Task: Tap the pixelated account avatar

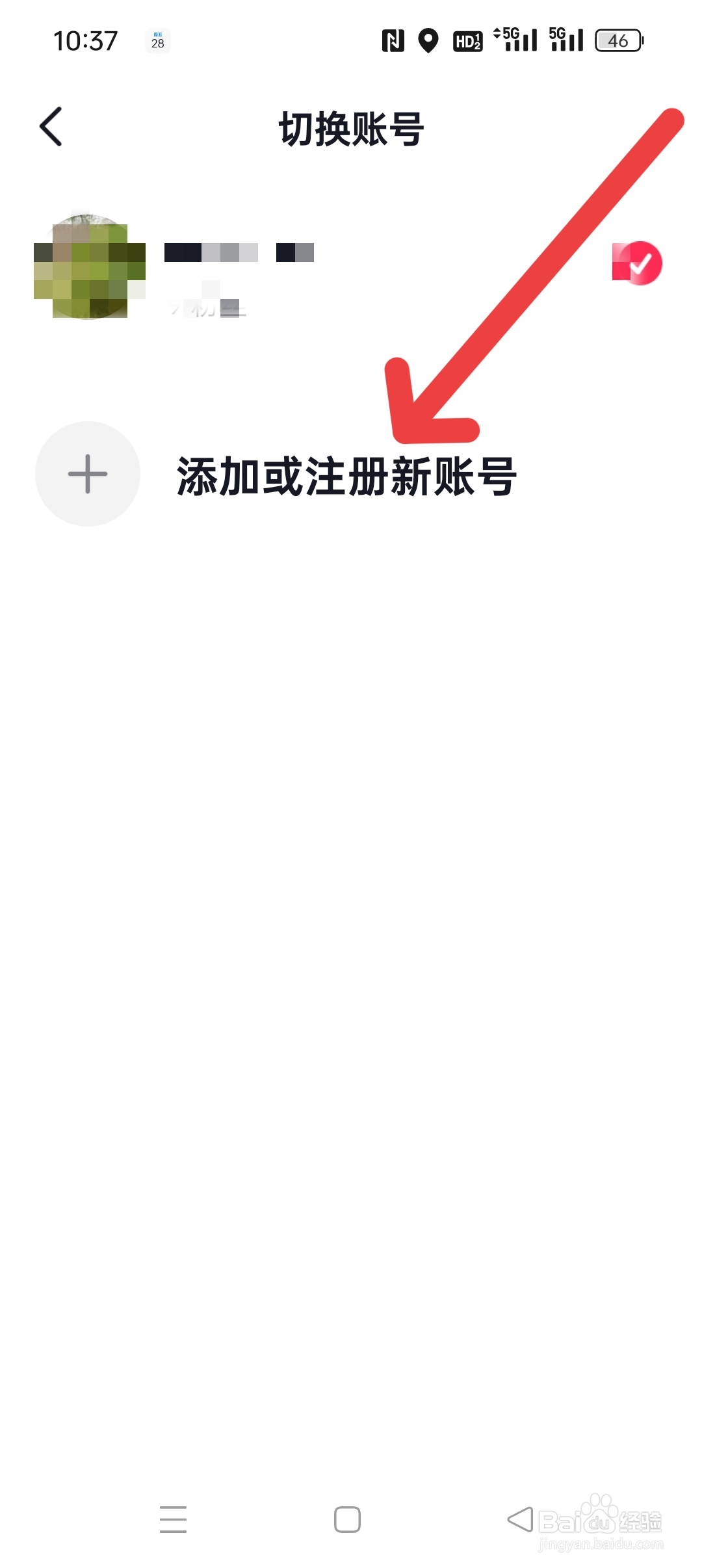Action: pyautogui.click(x=88, y=267)
